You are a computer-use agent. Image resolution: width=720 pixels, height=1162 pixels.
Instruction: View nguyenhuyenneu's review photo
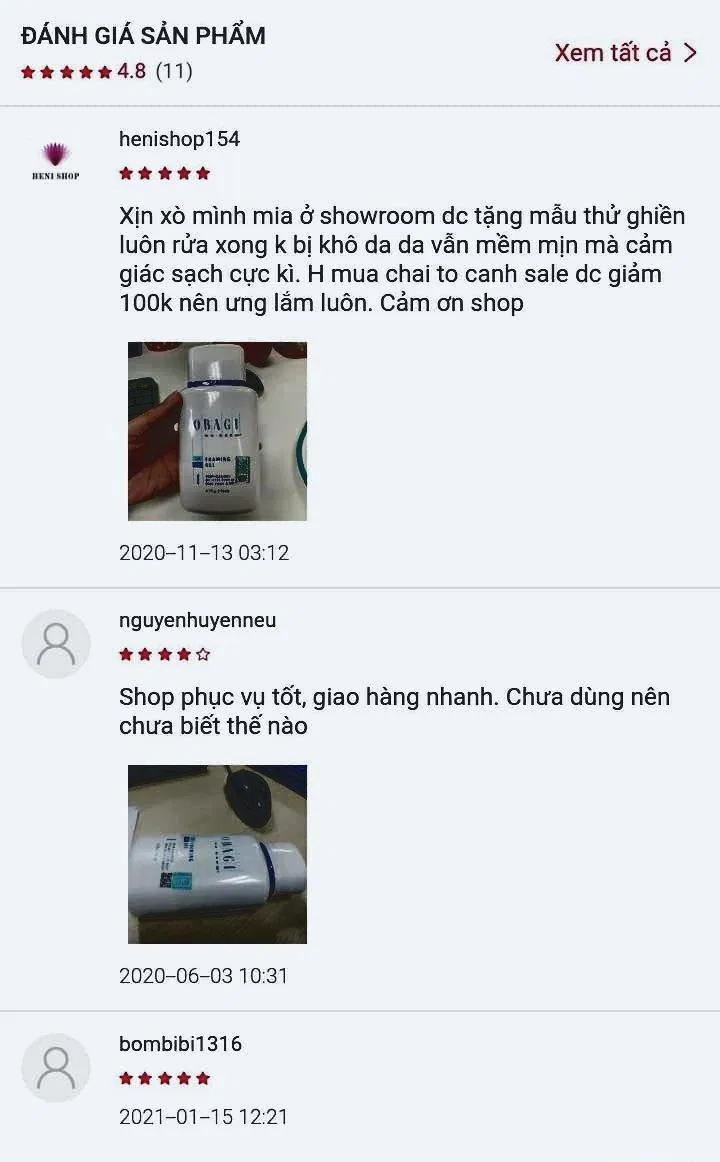point(217,854)
